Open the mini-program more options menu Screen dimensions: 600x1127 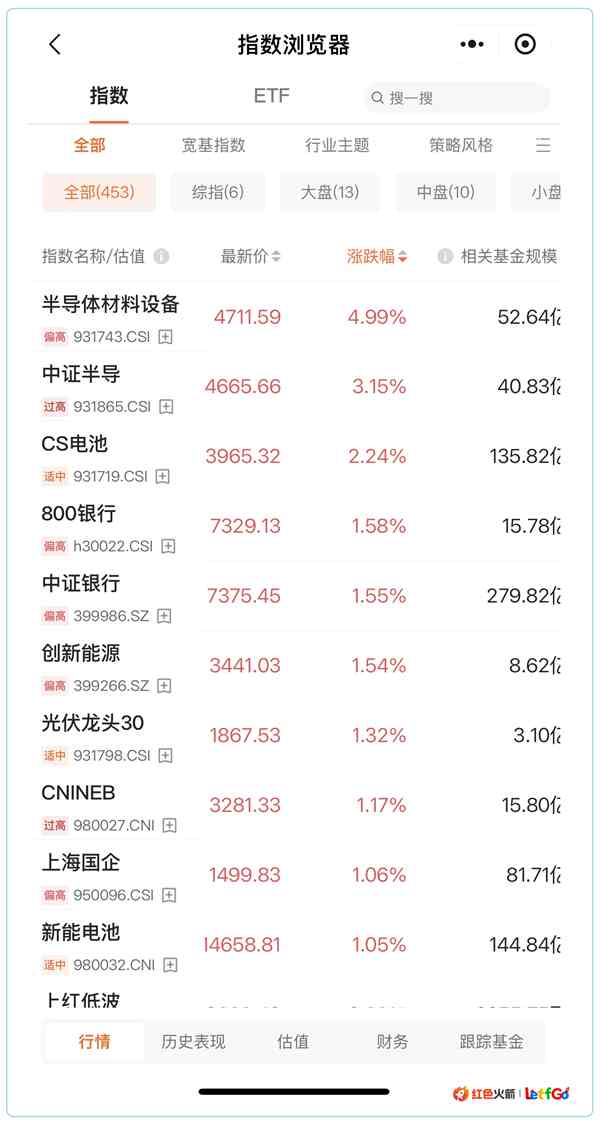pyautogui.click(x=472, y=45)
